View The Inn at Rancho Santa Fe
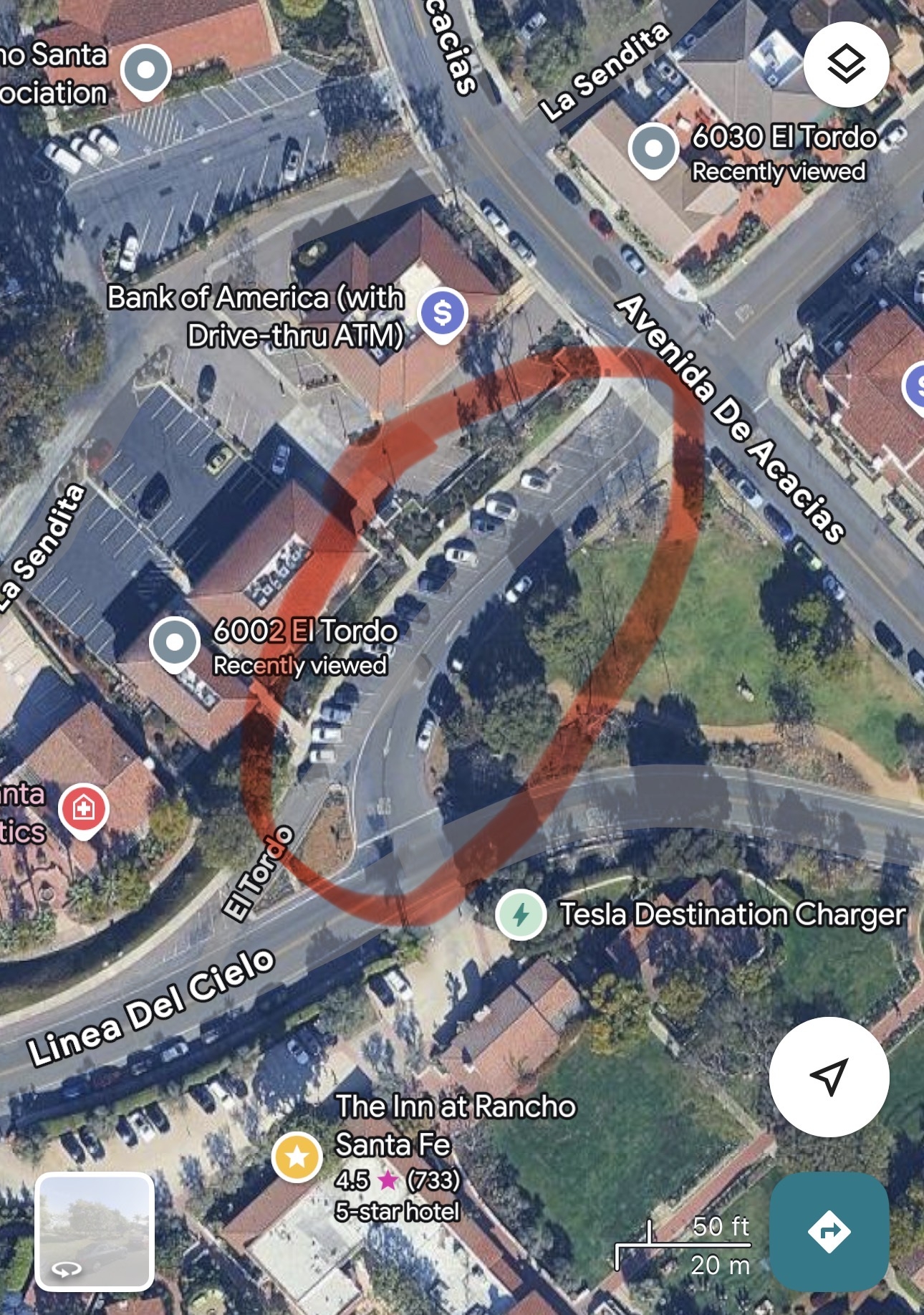Image resolution: width=924 pixels, height=1315 pixels. tap(297, 1157)
